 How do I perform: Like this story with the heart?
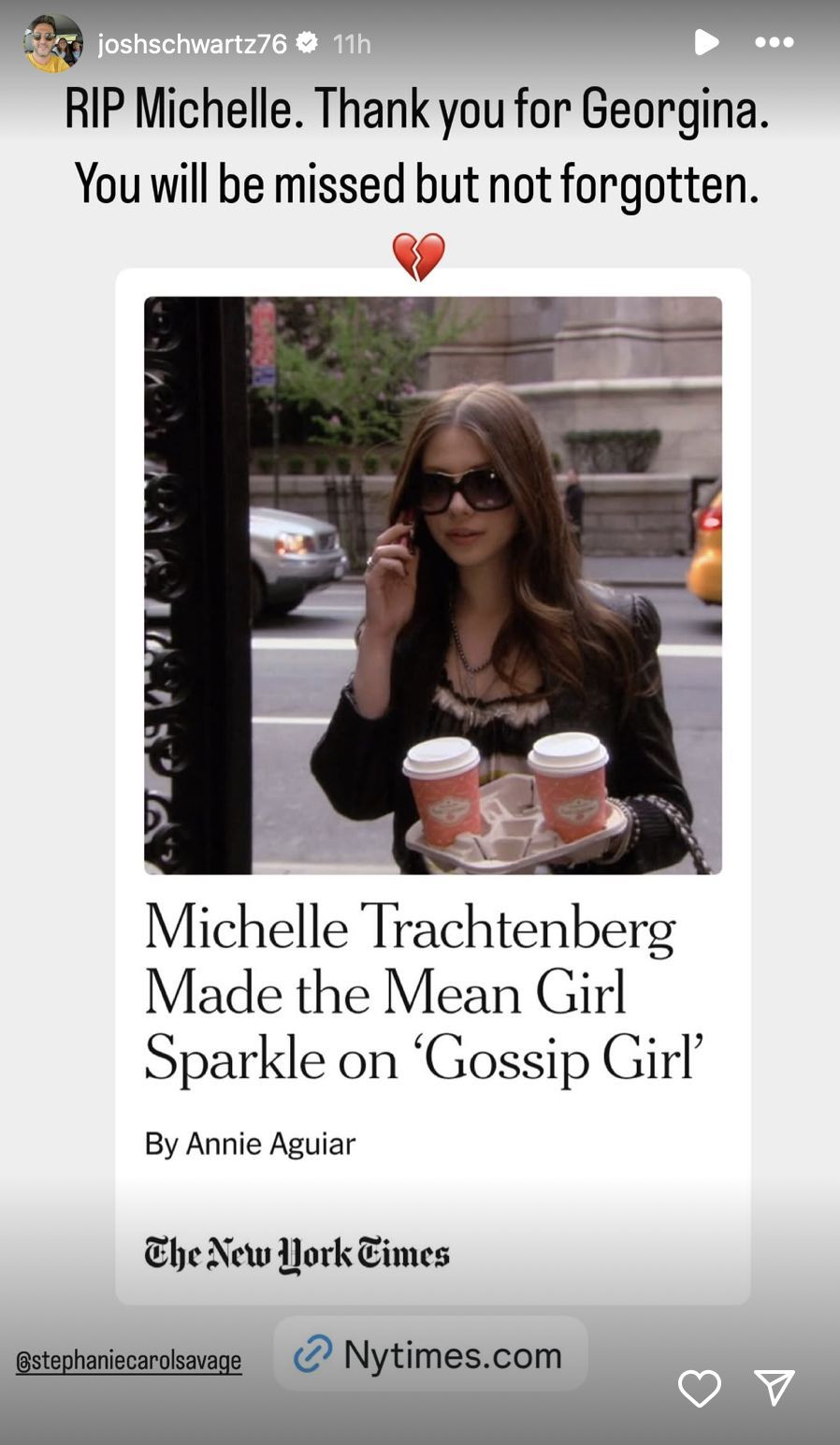coord(699,1388)
